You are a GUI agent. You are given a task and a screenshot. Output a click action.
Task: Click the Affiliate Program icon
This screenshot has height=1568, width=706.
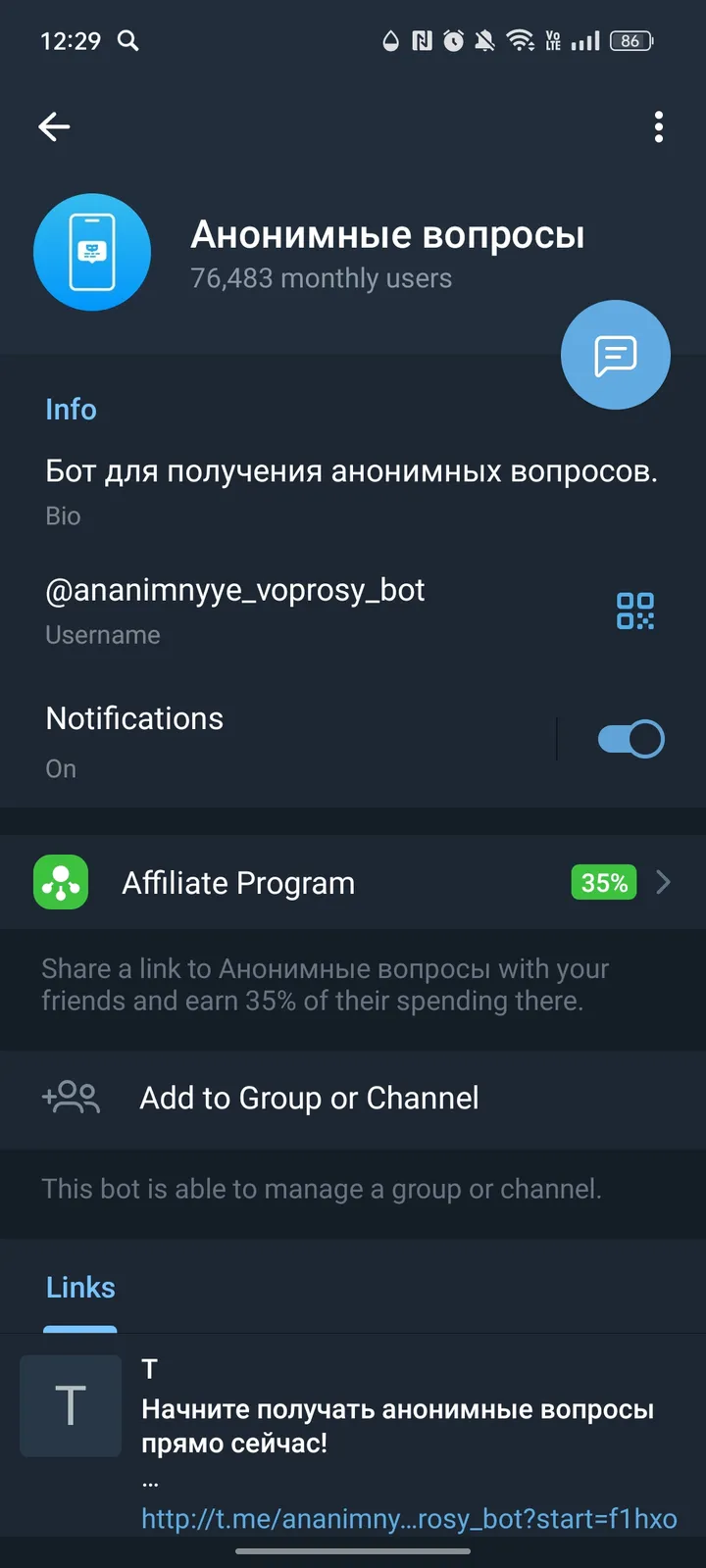(x=61, y=882)
